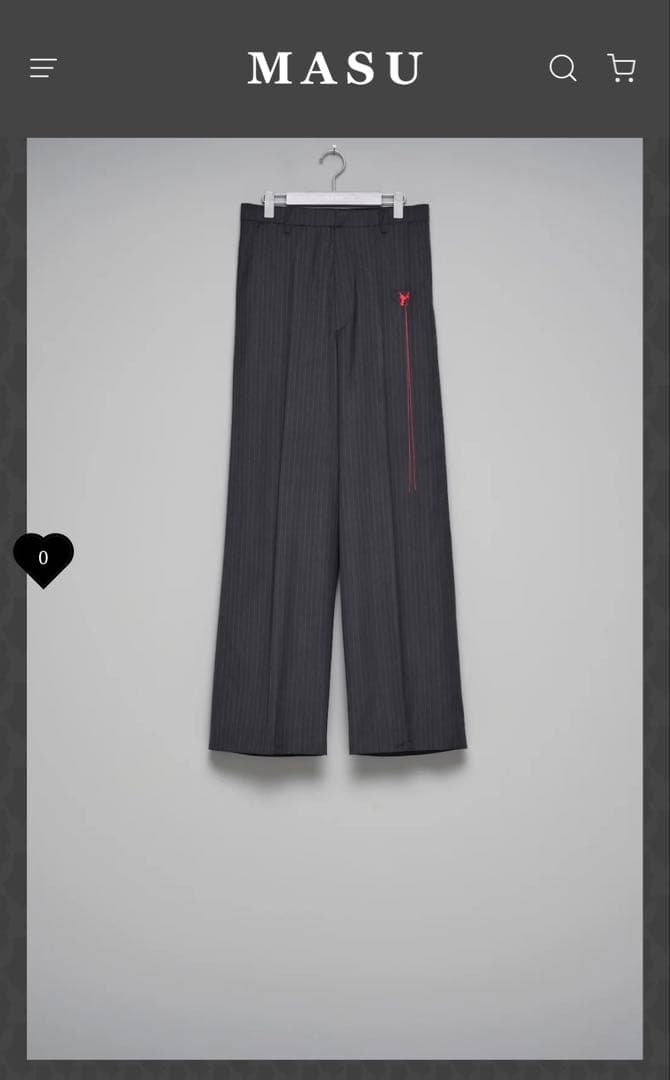Viewport: 670px width, 1080px height.
Task: Open the search icon
Action: pyautogui.click(x=563, y=68)
